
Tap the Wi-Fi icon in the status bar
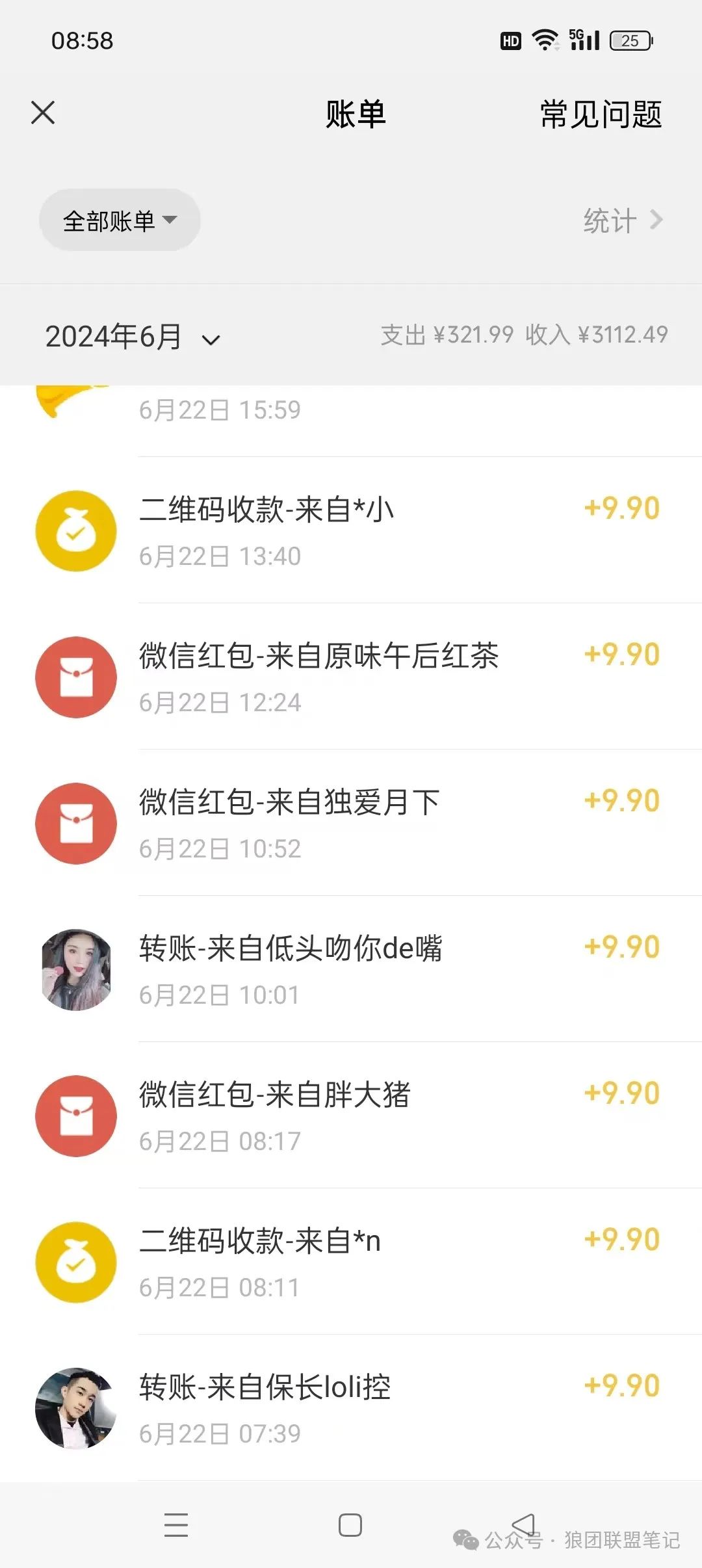click(x=543, y=40)
